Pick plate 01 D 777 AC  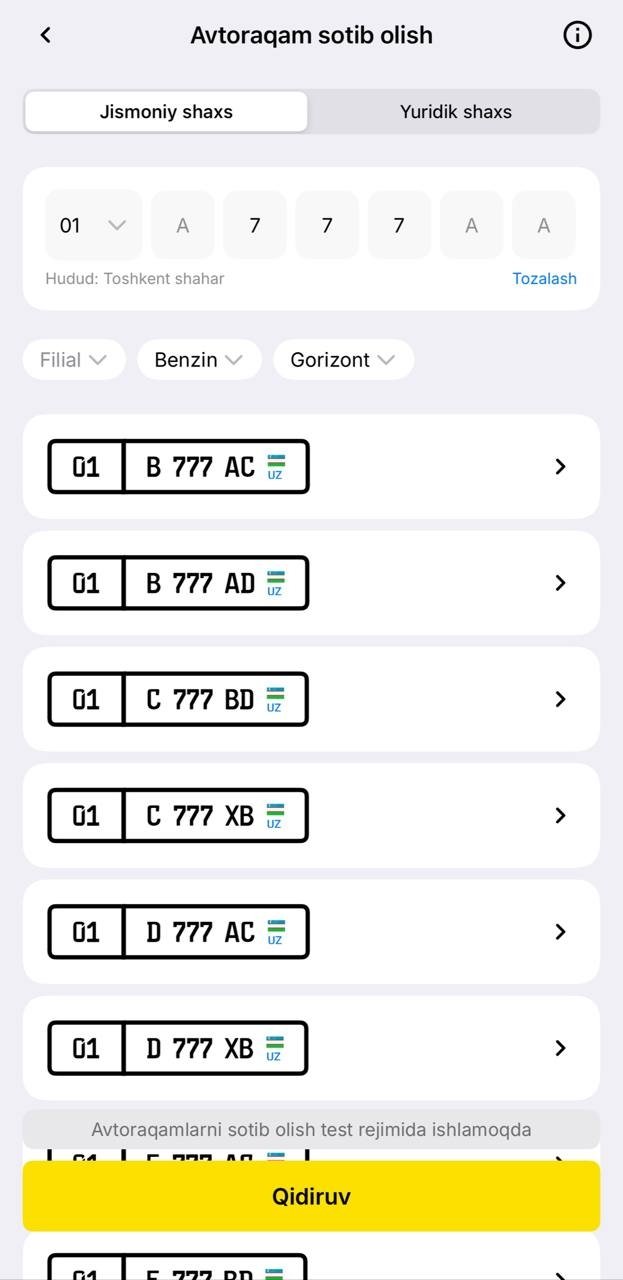coord(311,932)
